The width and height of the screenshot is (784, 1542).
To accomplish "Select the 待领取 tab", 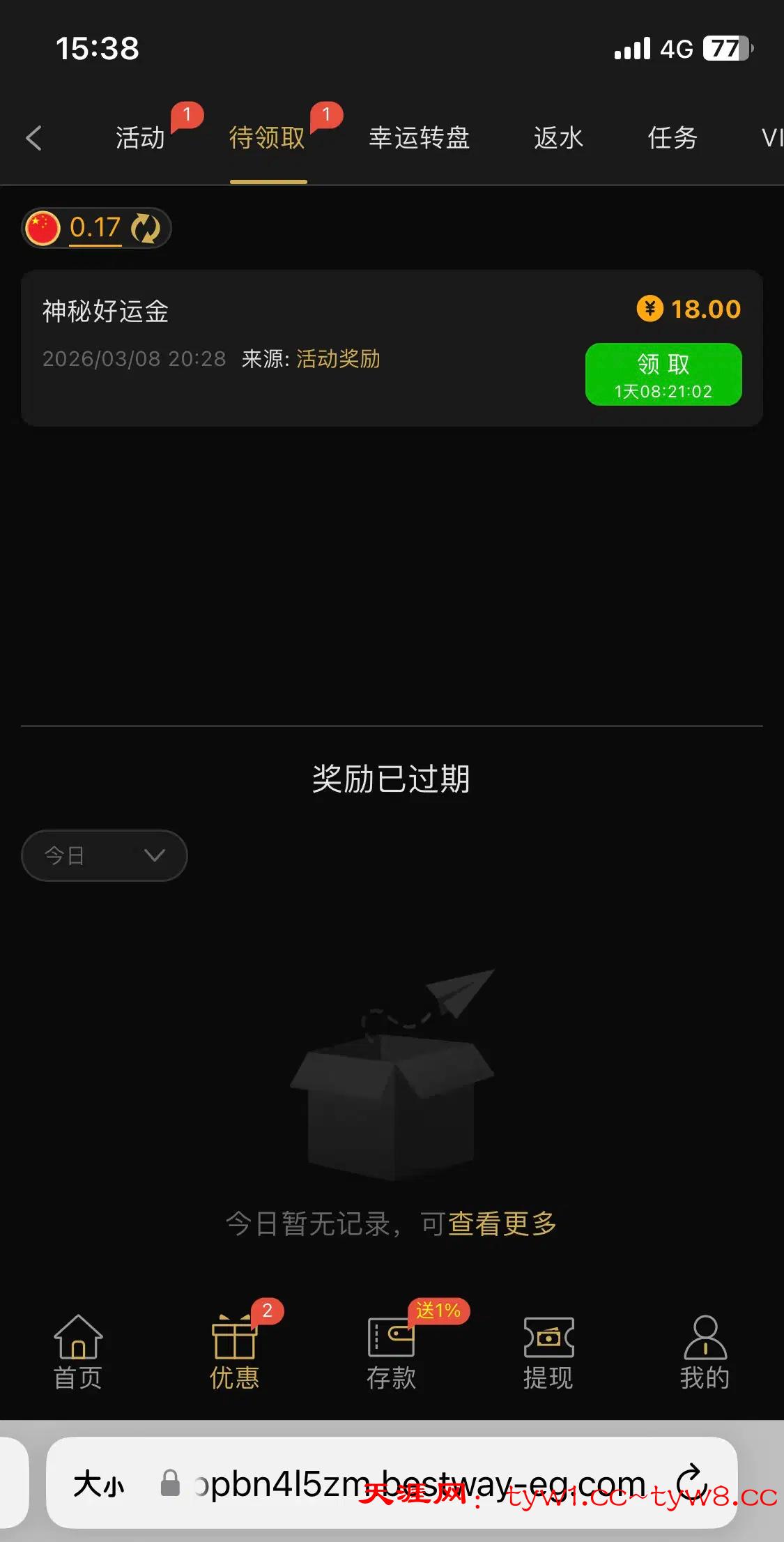I will (x=268, y=138).
